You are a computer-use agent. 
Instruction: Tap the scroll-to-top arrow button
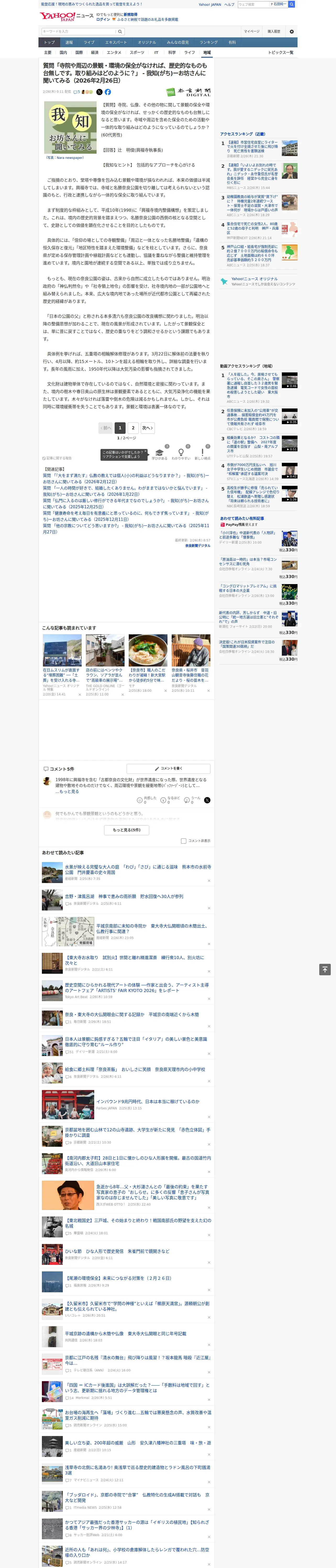(325, 969)
